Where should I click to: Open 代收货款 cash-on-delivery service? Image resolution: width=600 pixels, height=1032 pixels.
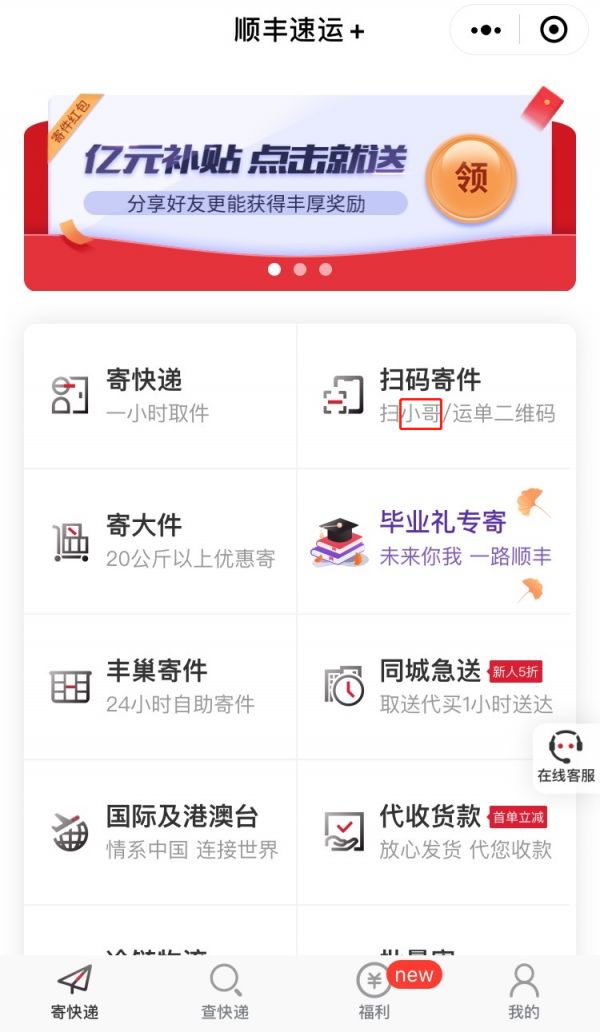434,832
